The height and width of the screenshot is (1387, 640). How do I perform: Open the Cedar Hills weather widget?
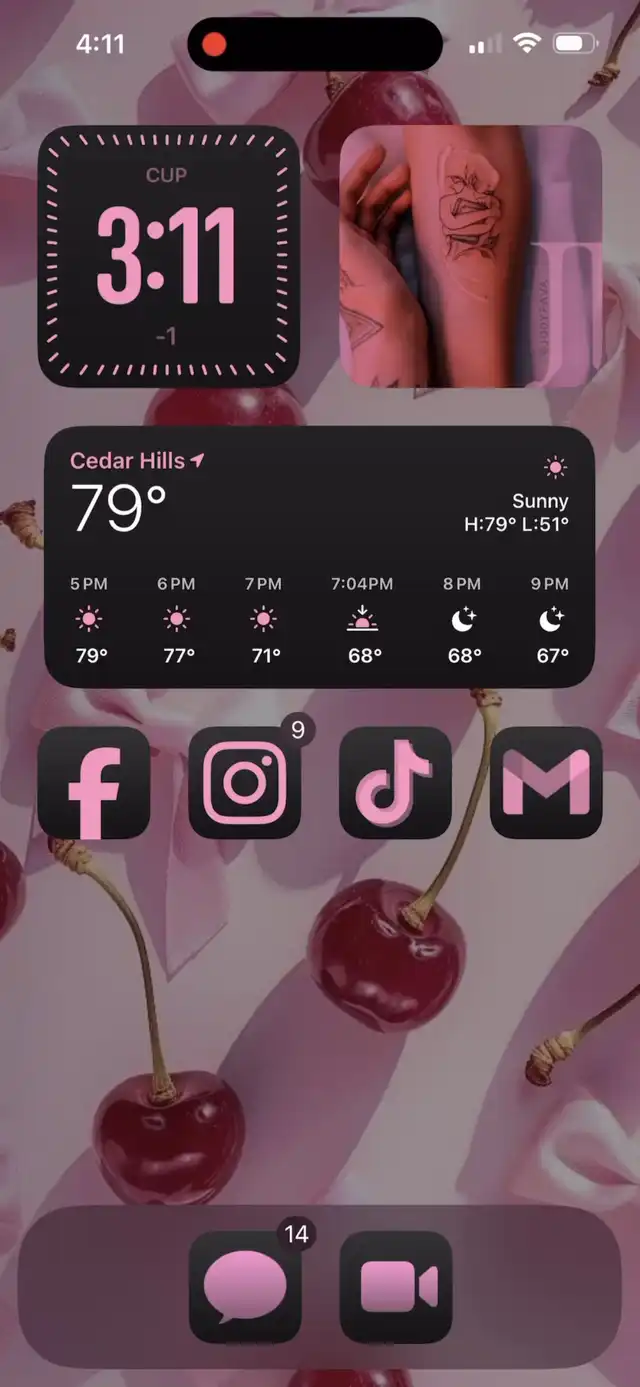[320, 557]
